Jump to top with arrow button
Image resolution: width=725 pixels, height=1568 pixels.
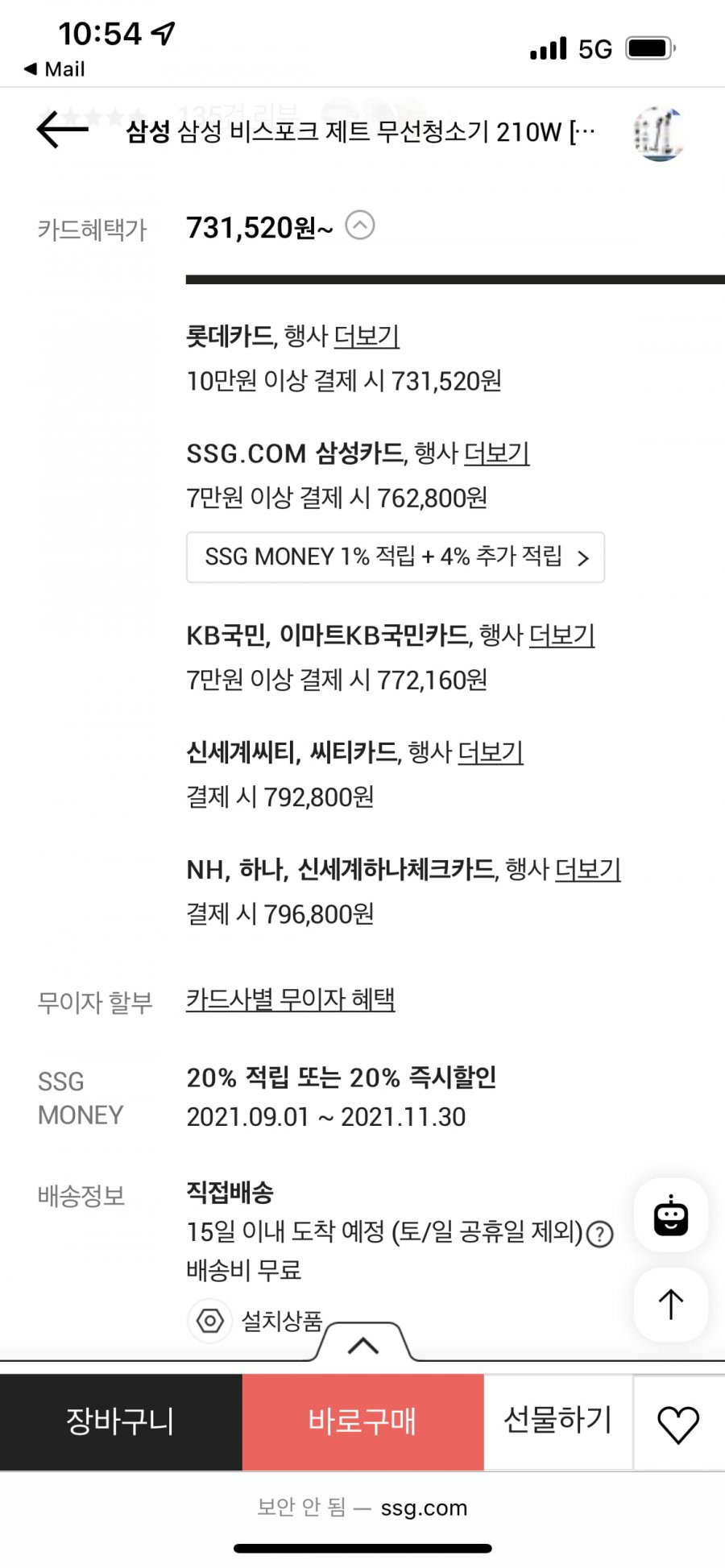point(671,1305)
